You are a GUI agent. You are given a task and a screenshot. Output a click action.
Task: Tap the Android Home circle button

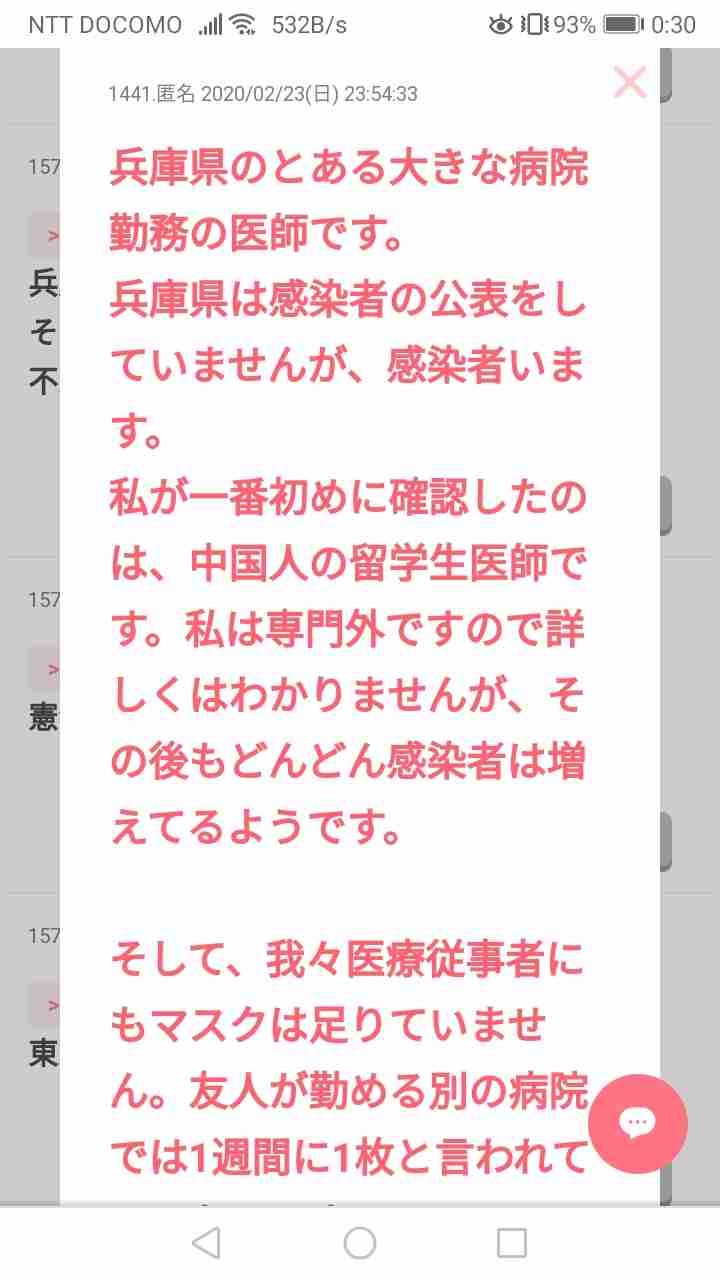click(359, 1245)
